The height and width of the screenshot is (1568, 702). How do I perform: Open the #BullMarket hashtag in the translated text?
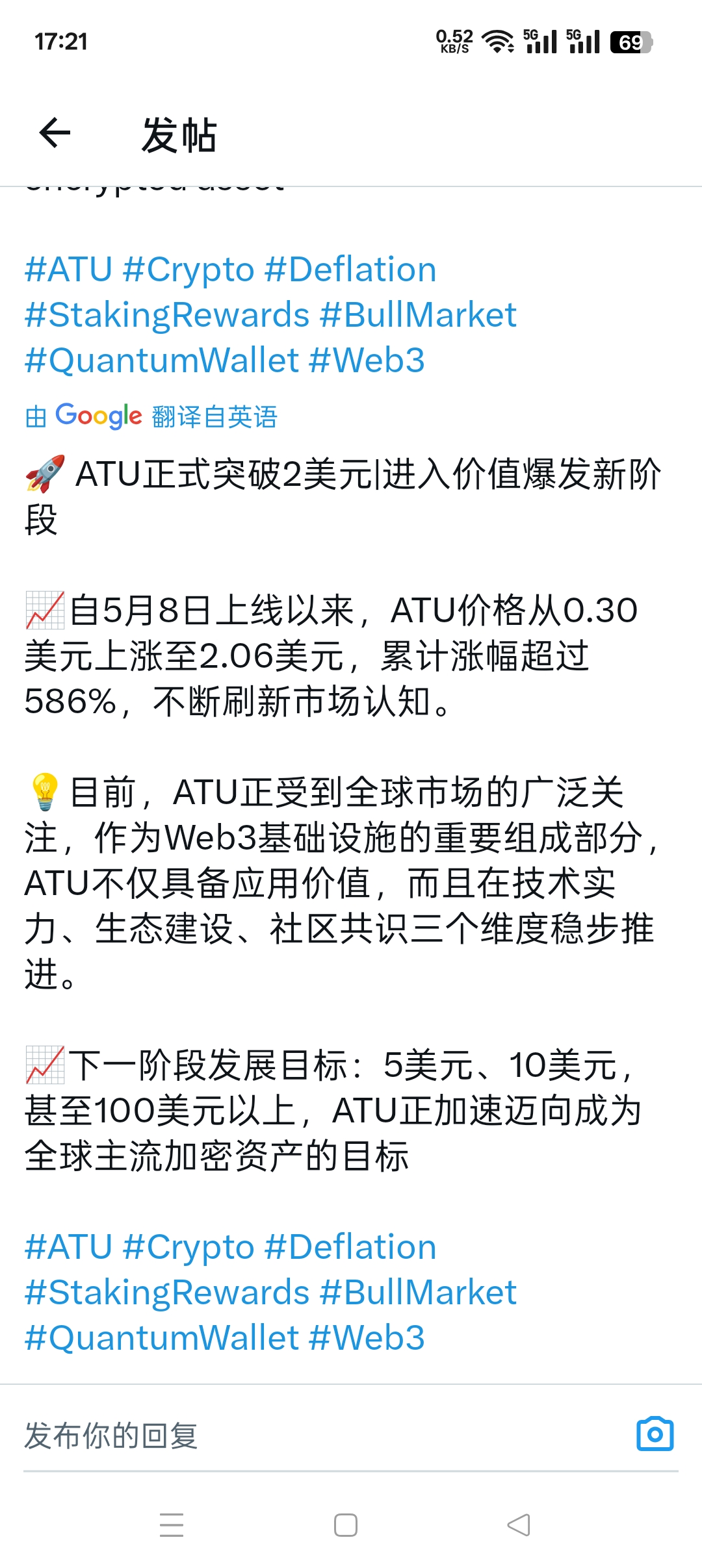[419, 1293]
